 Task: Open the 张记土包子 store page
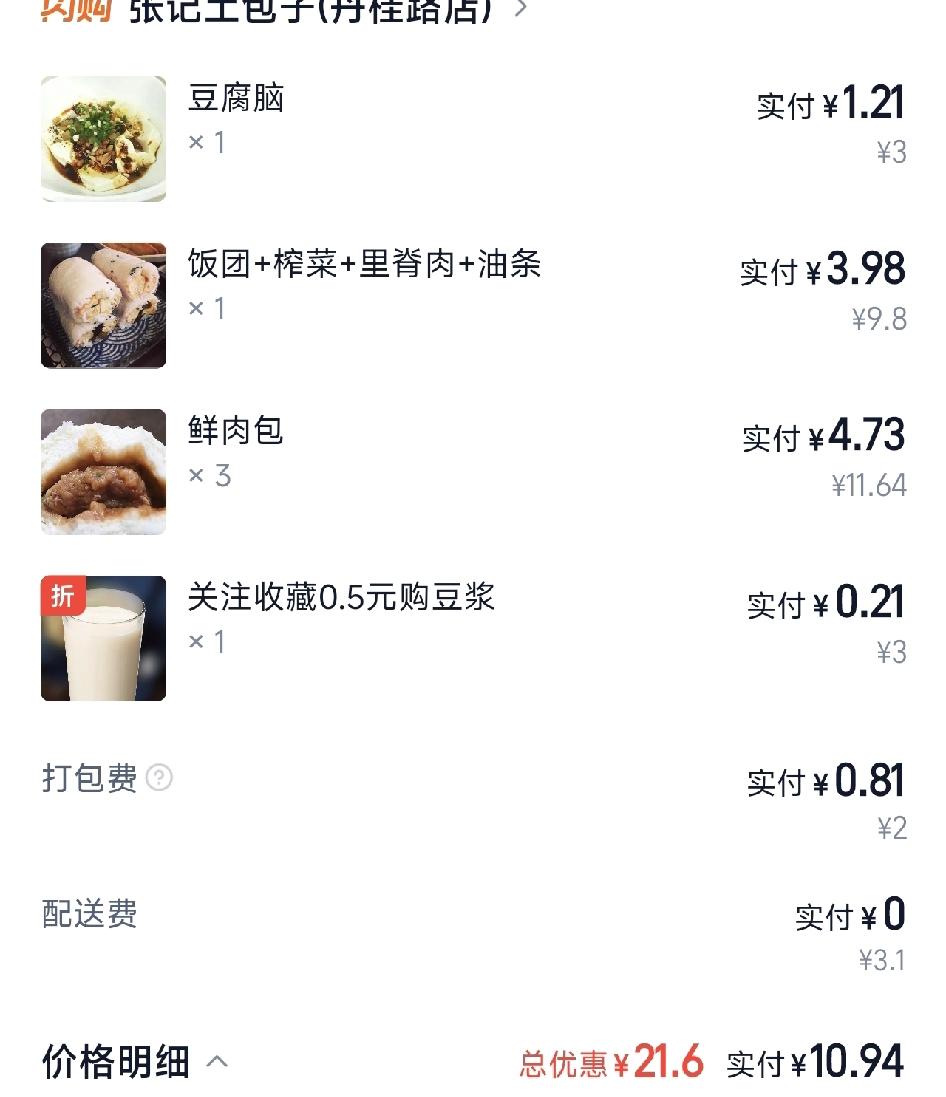(x=310, y=10)
